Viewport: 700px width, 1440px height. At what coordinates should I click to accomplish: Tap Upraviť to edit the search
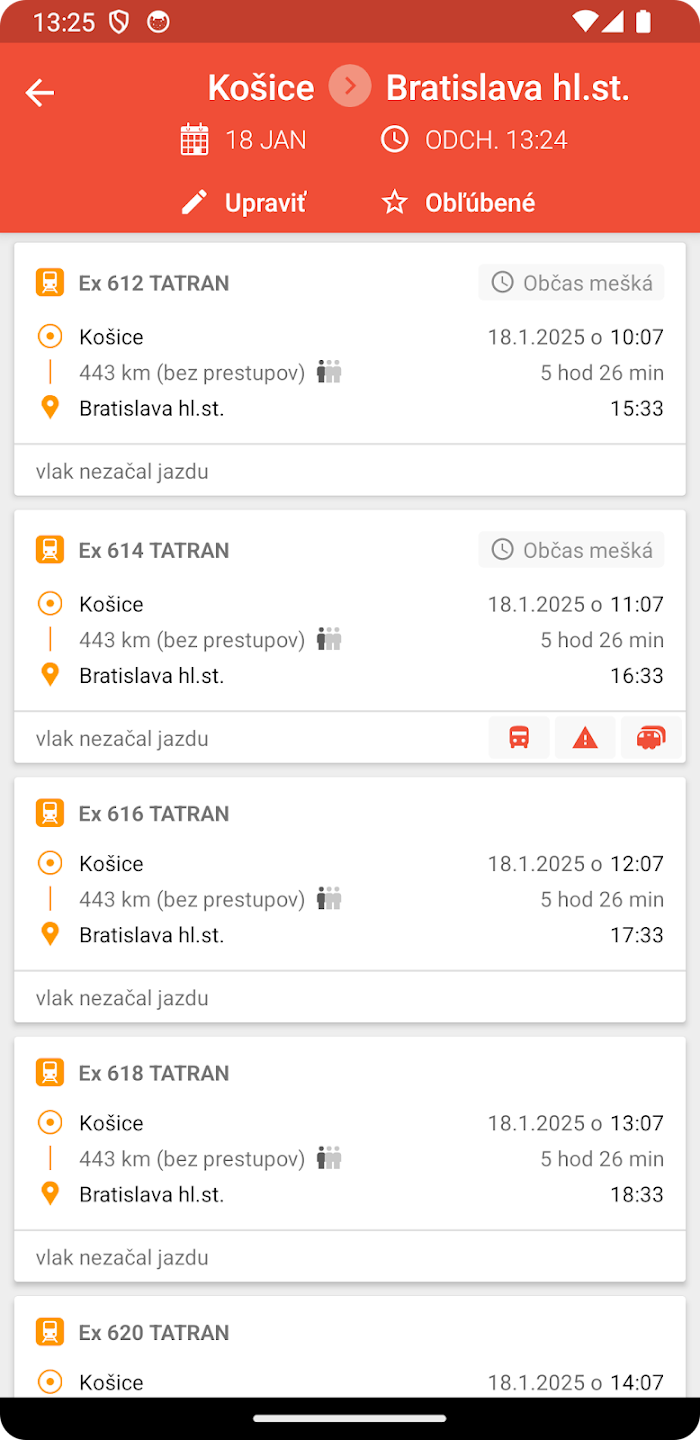tap(244, 203)
